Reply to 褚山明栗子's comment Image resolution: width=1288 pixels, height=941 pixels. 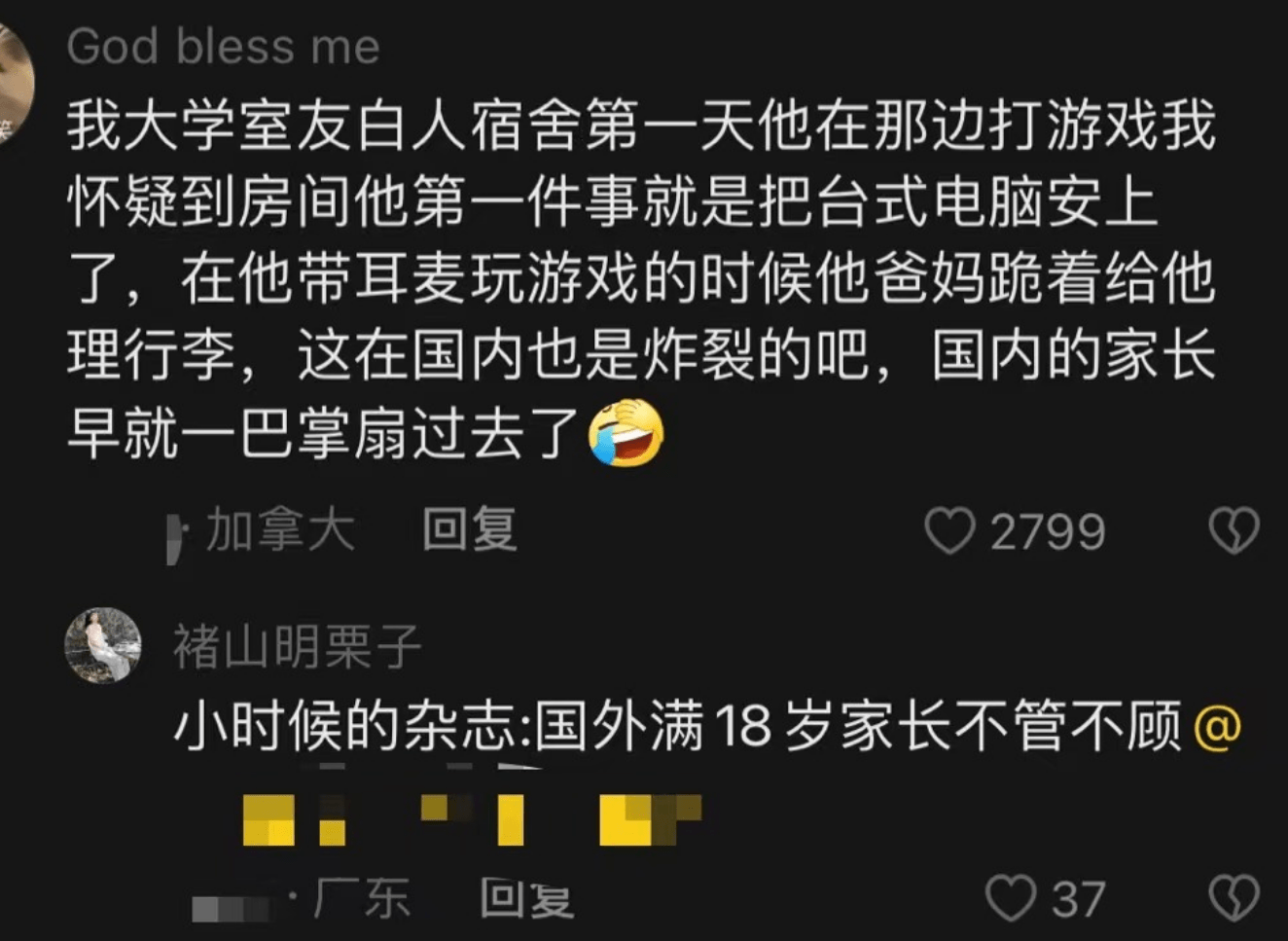(x=526, y=898)
